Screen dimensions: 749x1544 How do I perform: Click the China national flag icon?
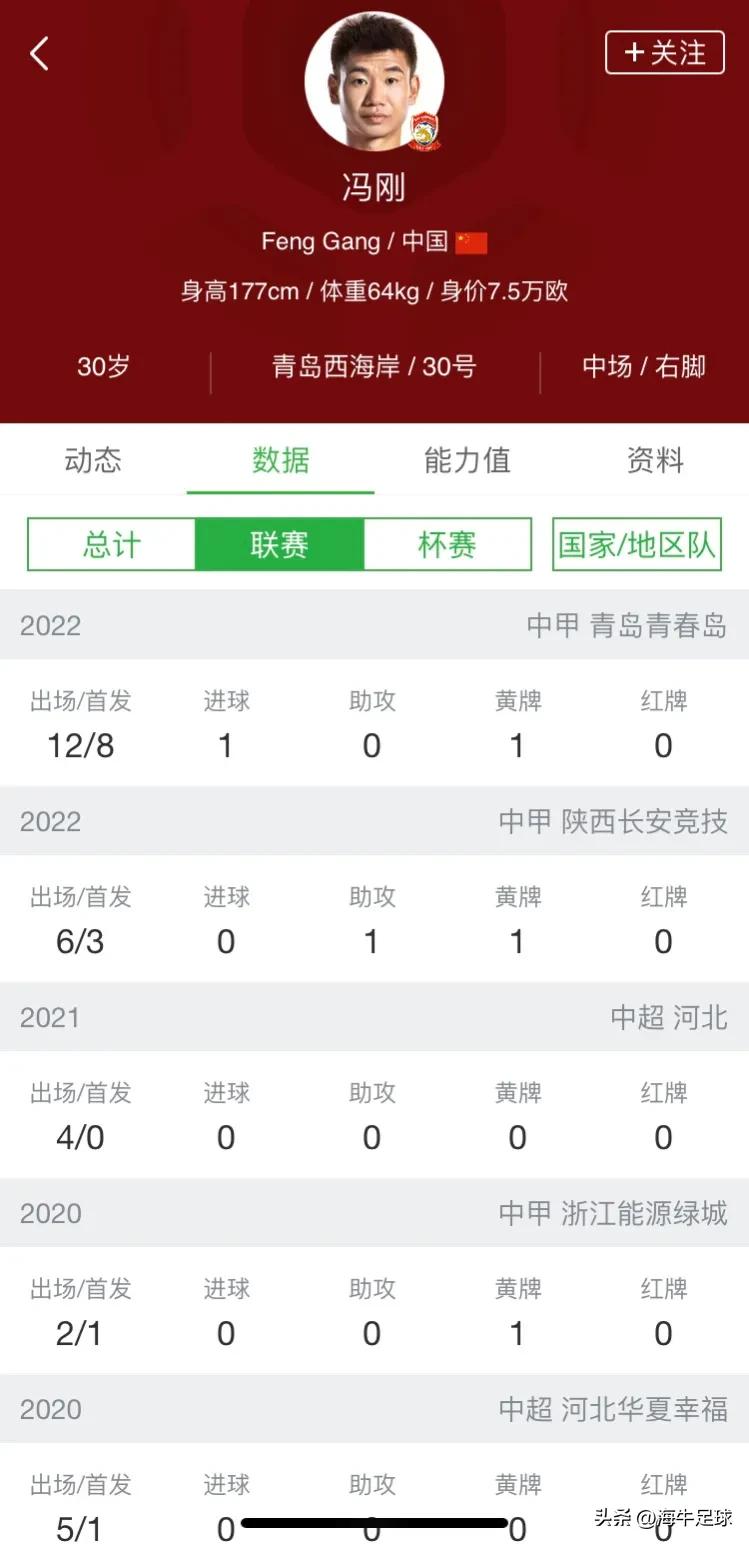[470, 240]
